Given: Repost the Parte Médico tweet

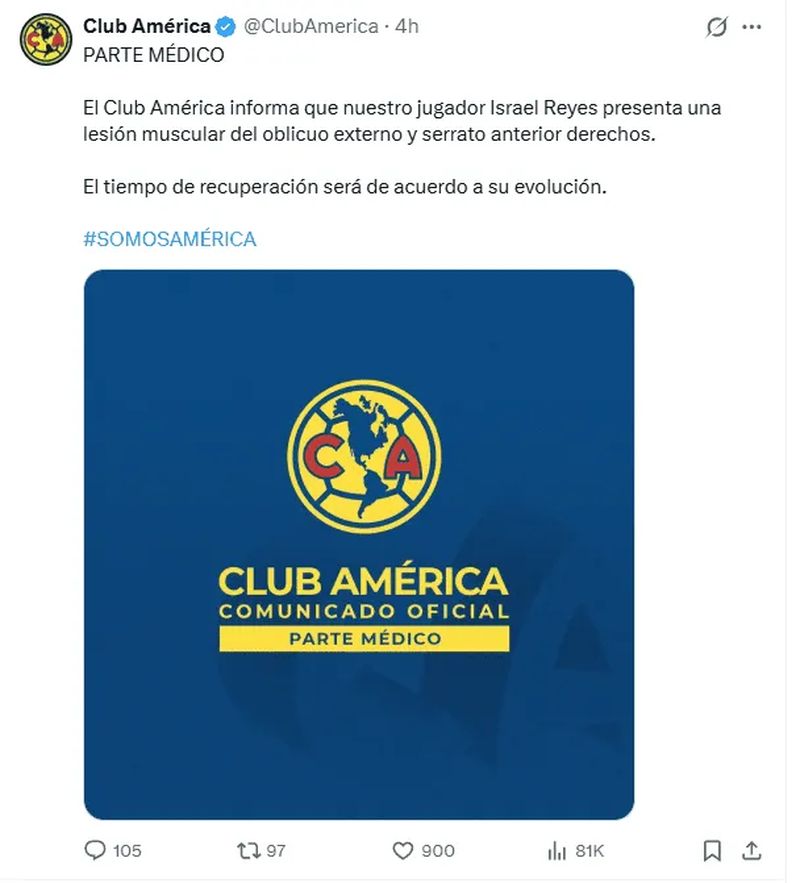Looking at the screenshot, I should (x=249, y=850).
